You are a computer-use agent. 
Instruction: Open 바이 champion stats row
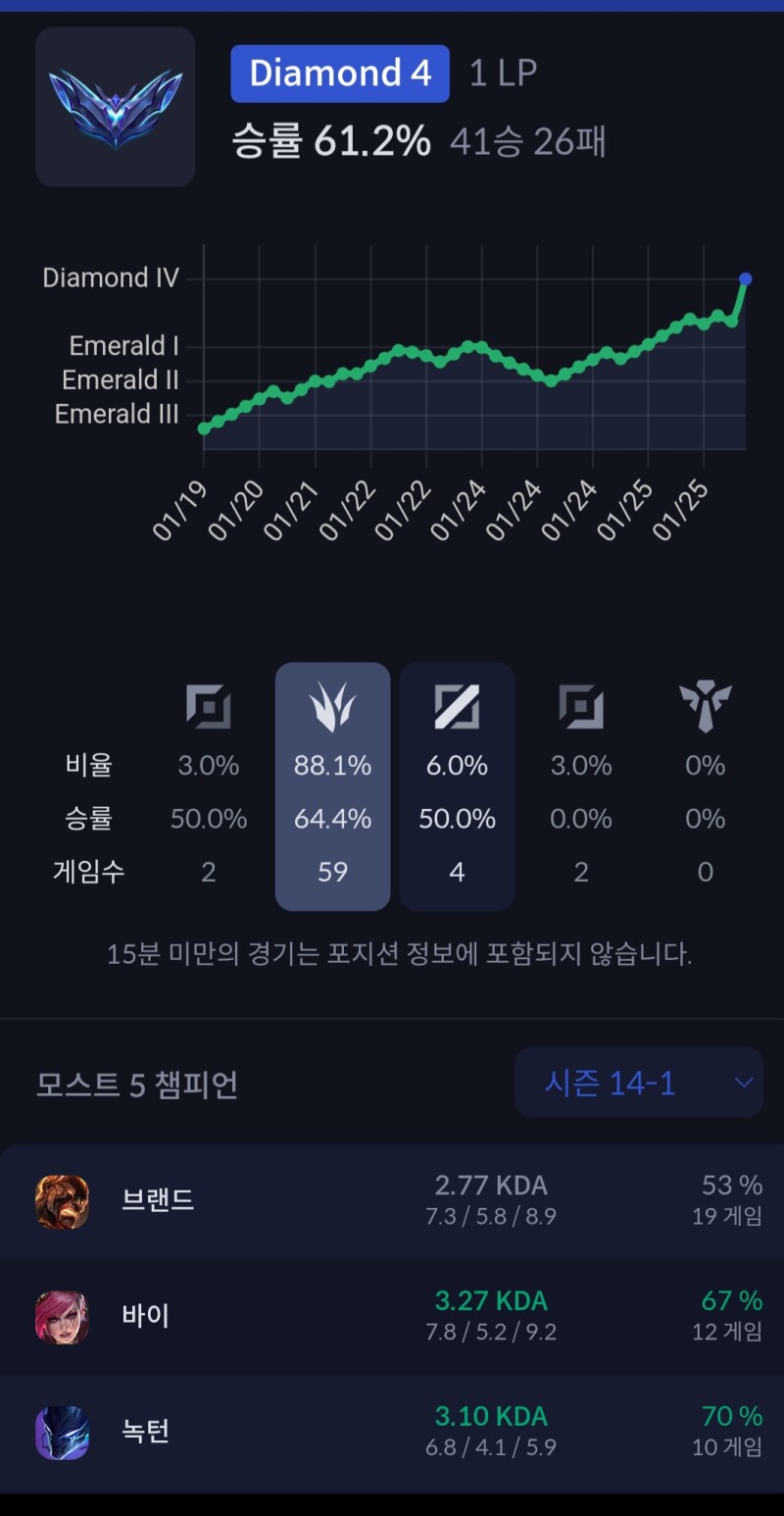(392, 1317)
